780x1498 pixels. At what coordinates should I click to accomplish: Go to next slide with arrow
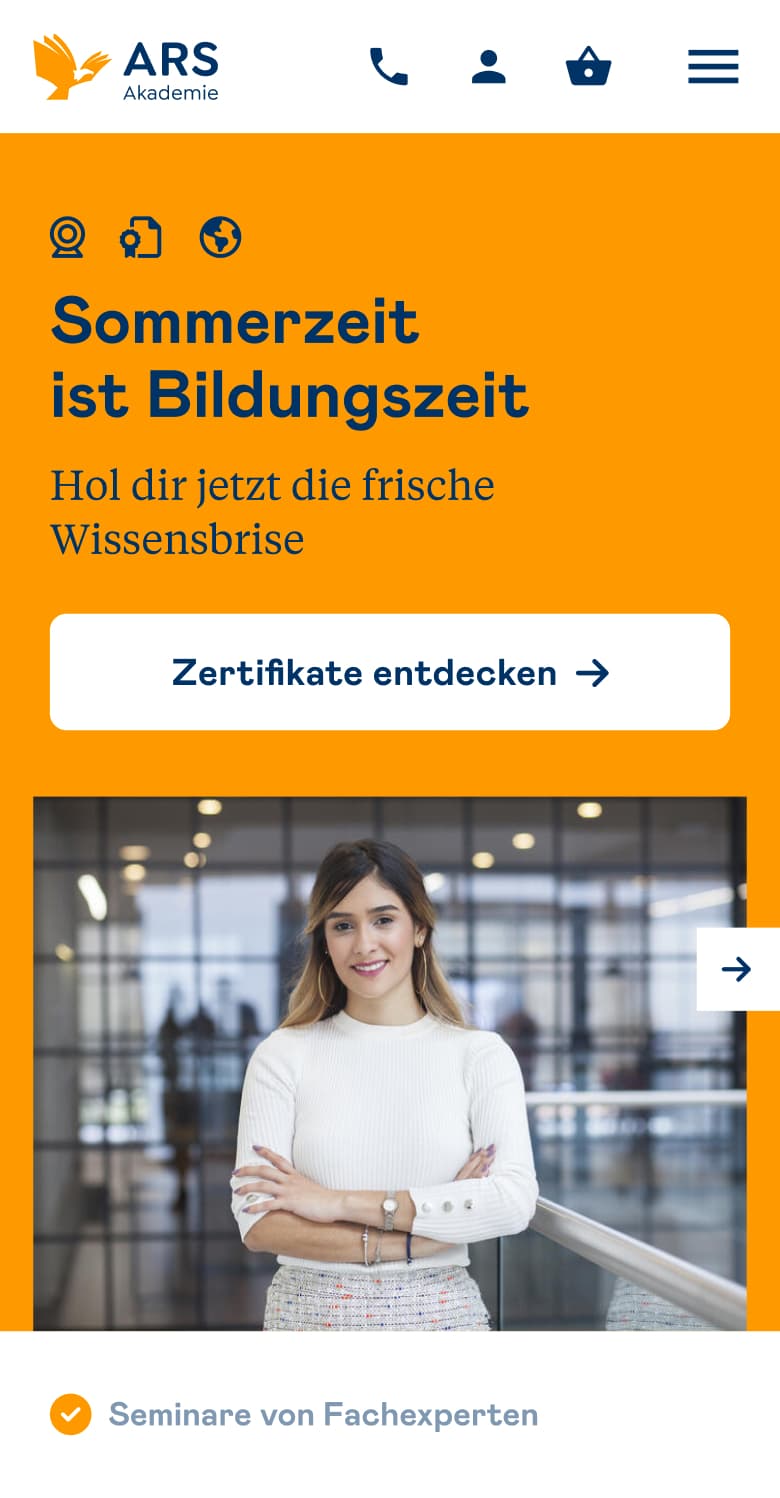tap(737, 969)
